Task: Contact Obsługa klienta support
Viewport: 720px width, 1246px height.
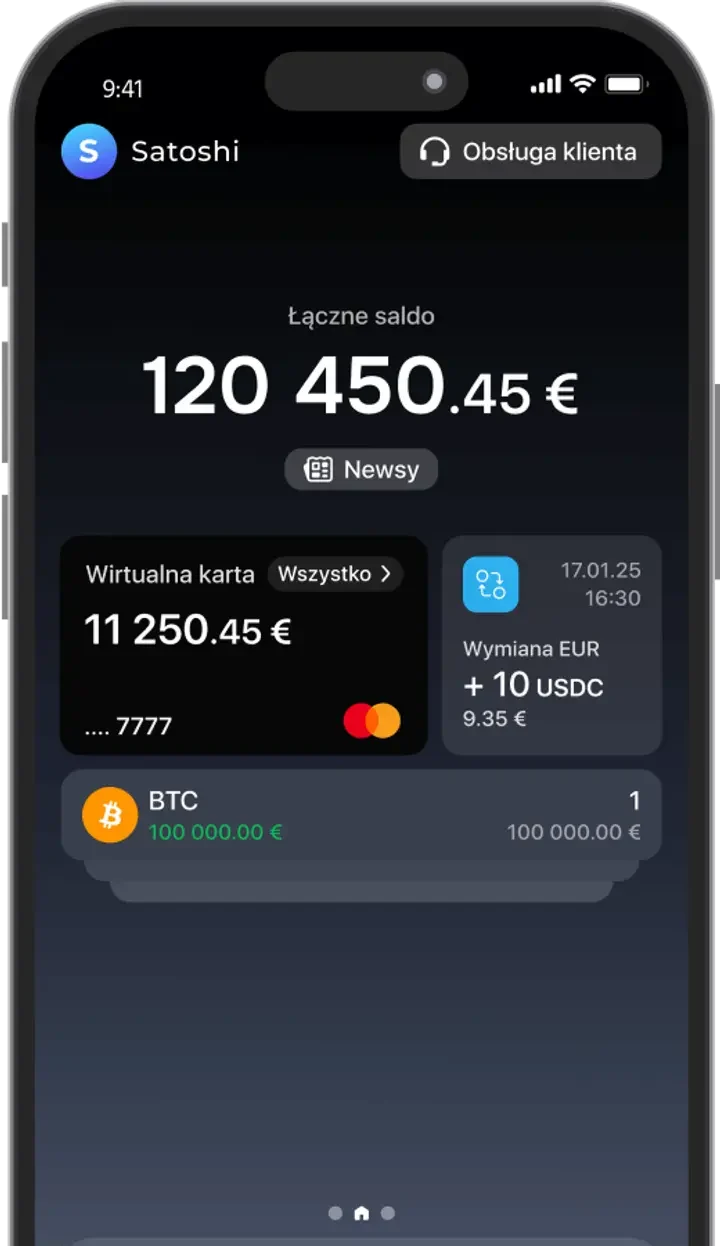Action: [530, 152]
